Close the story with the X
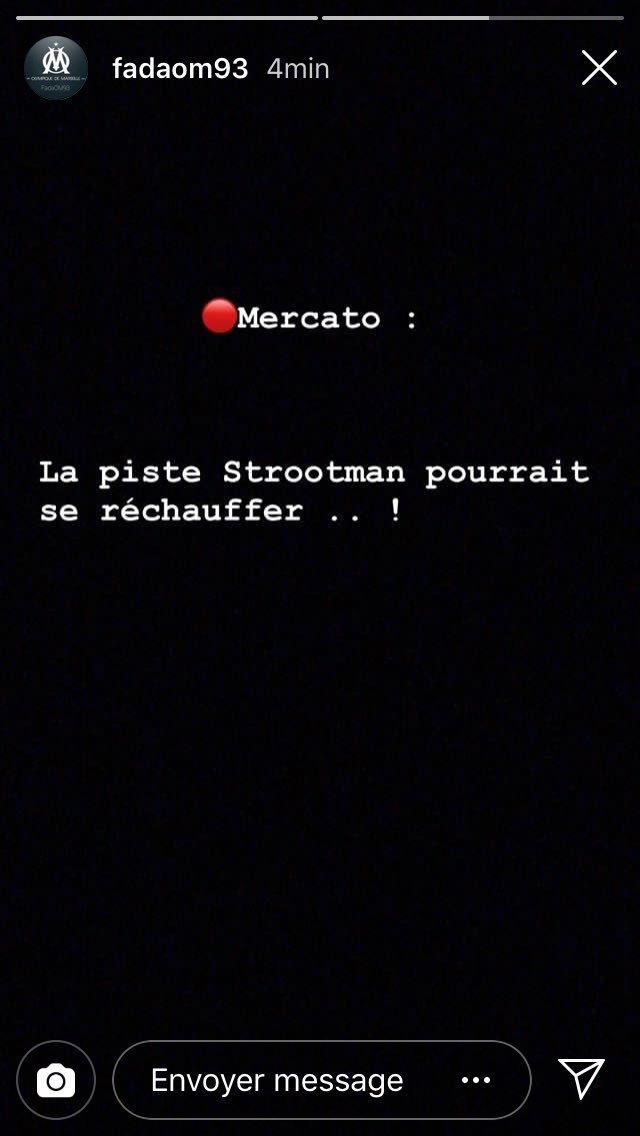The image size is (640, 1136). click(x=599, y=68)
